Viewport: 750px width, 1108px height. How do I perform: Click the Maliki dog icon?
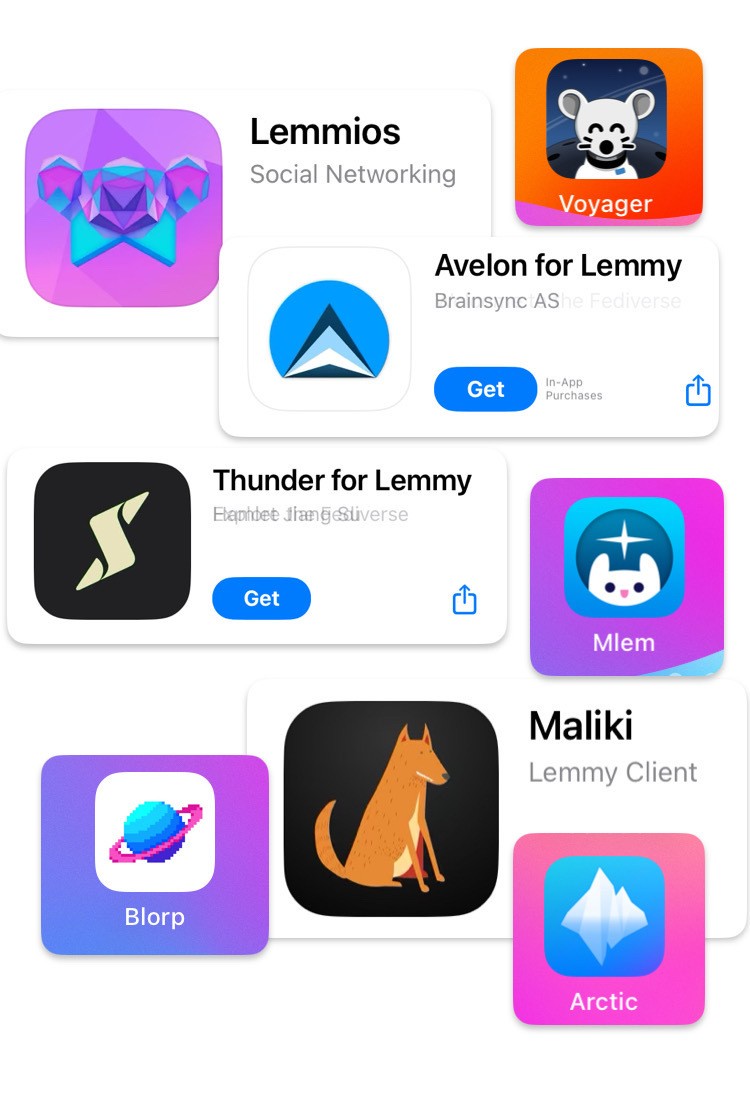point(389,810)
